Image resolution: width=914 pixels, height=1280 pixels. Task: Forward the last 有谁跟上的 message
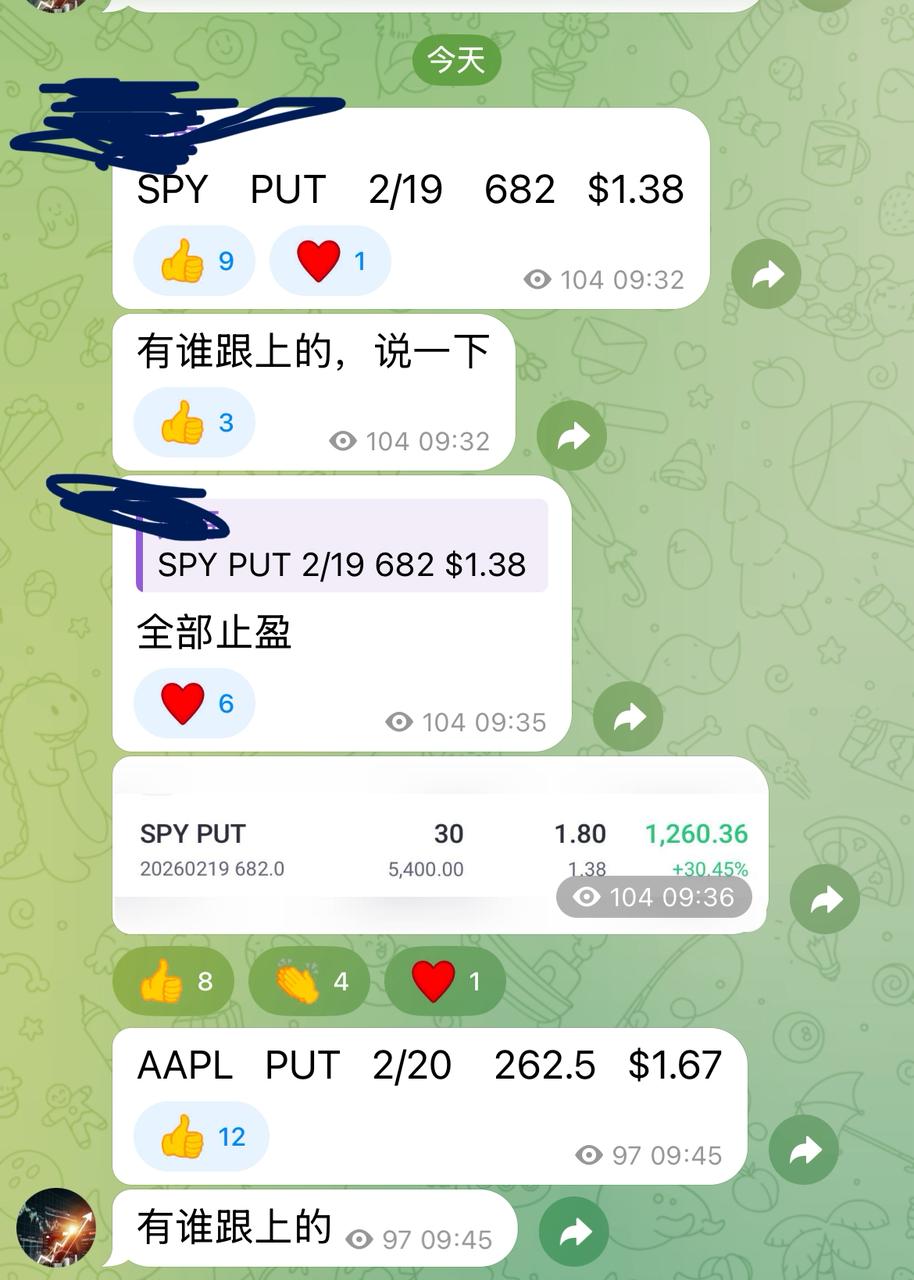click(574, 1232)
